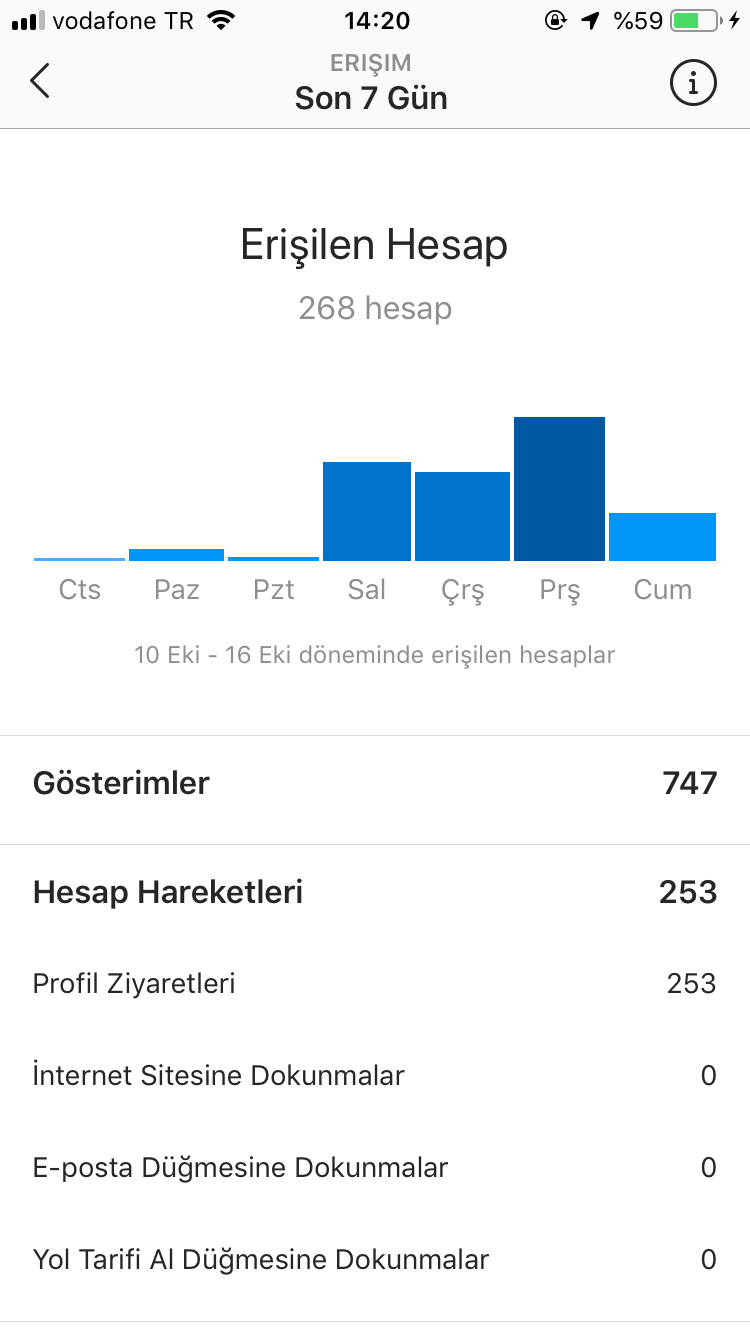
Task: Go back using the top-left arrow
Action: click(40, 81)
